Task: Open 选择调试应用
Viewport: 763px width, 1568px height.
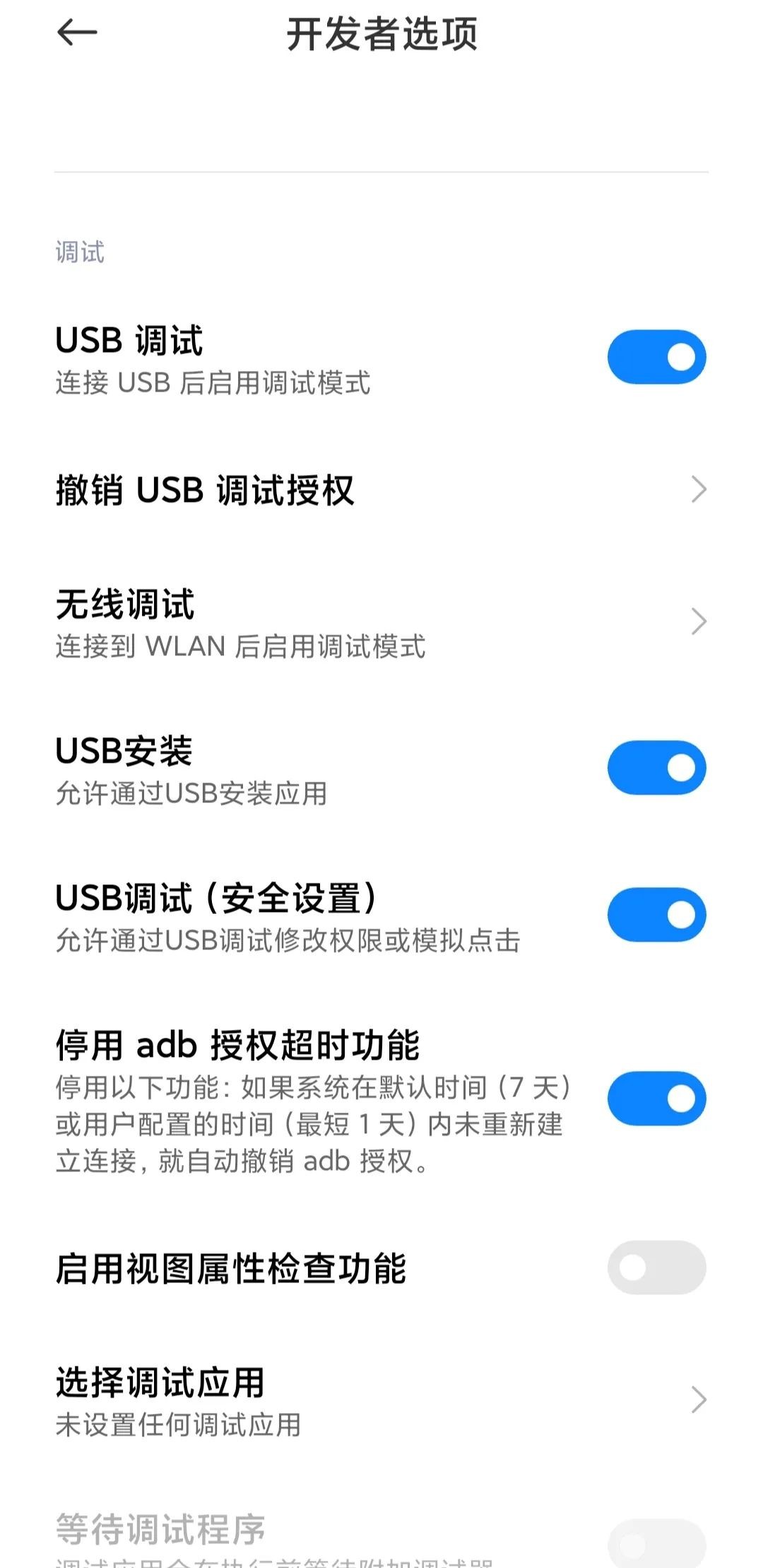Action: coord(381,1400)
